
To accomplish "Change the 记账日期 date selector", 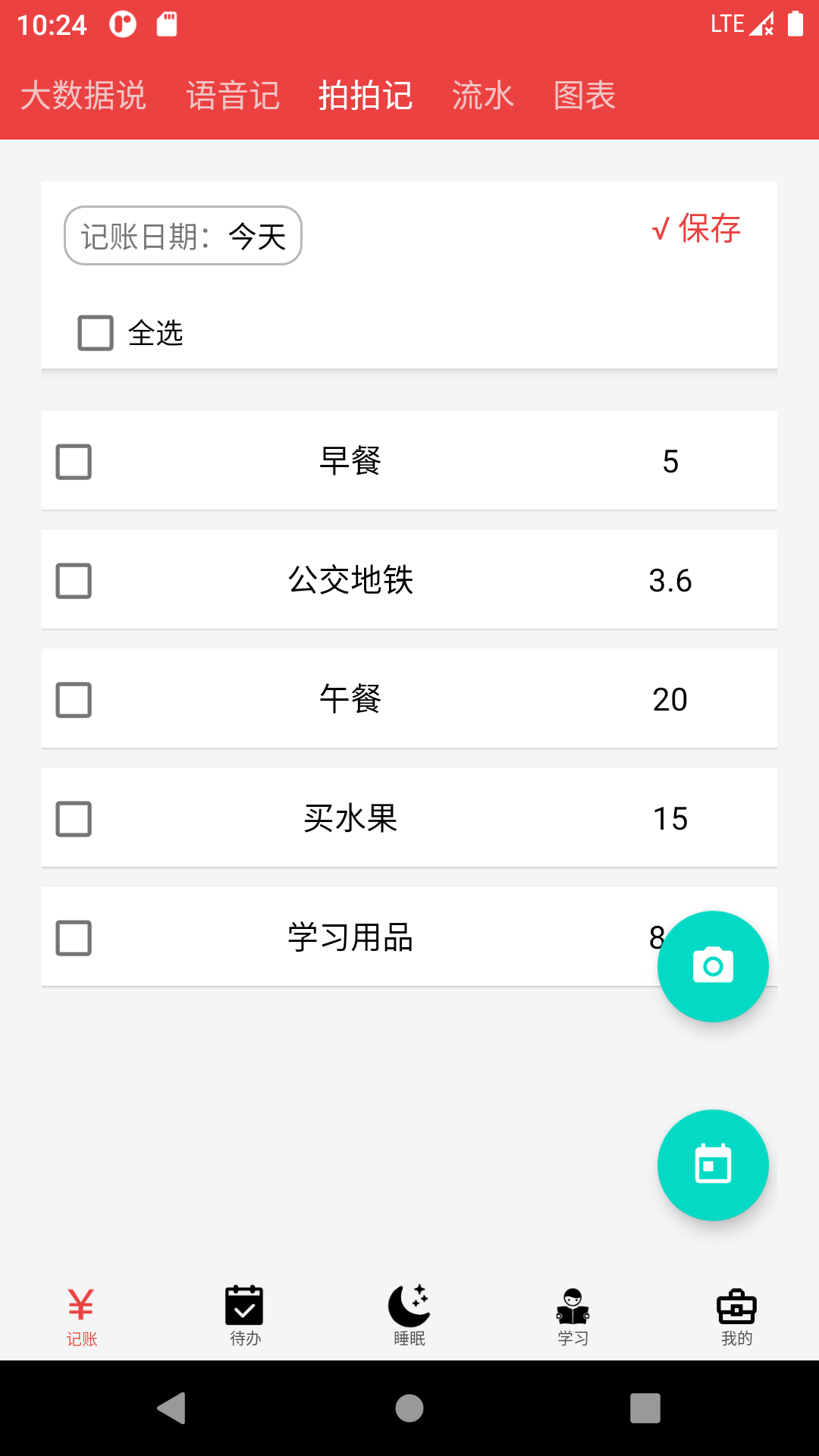I will (183, 236).
